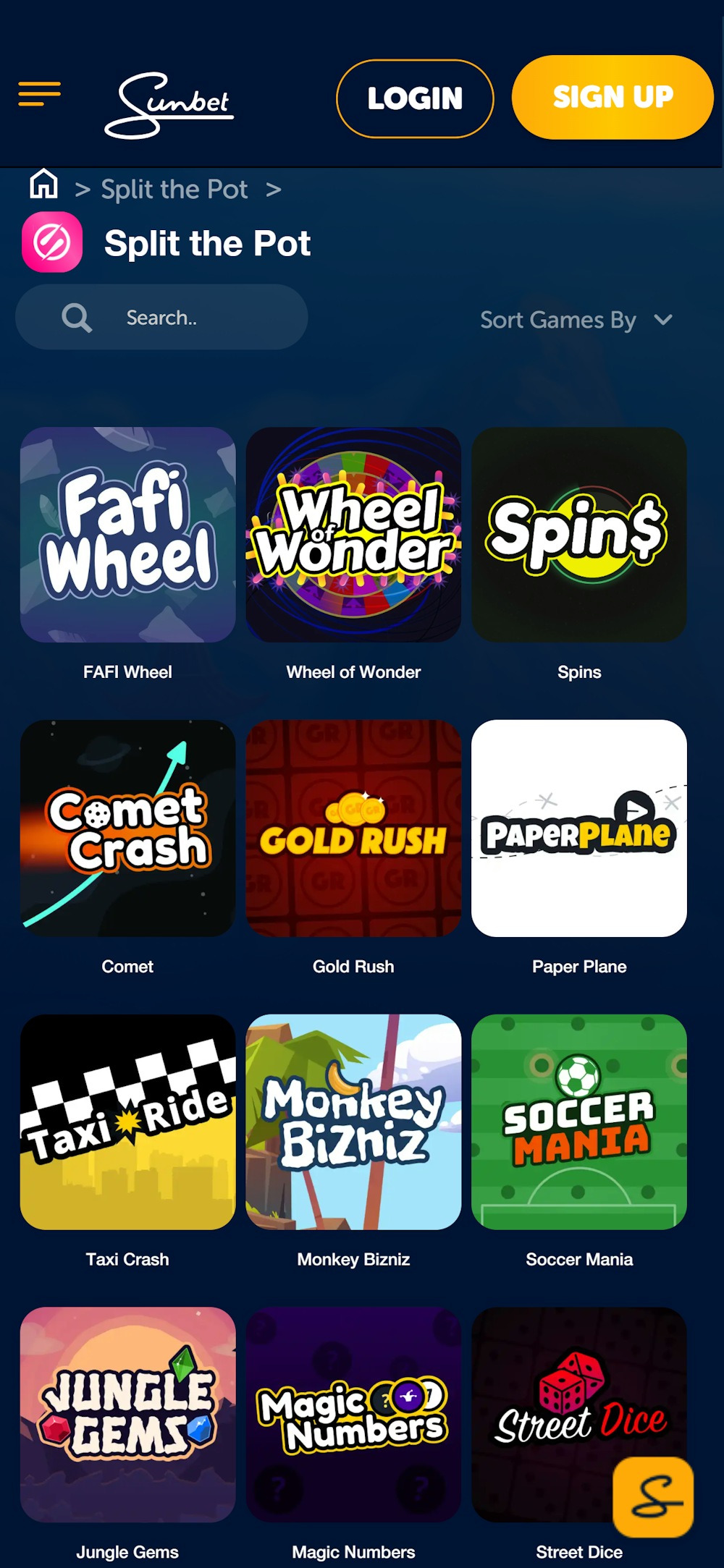Expand the Sort Games By dropdown
The width and height of the screenshot is (724, 1568).
coord(576,320)
